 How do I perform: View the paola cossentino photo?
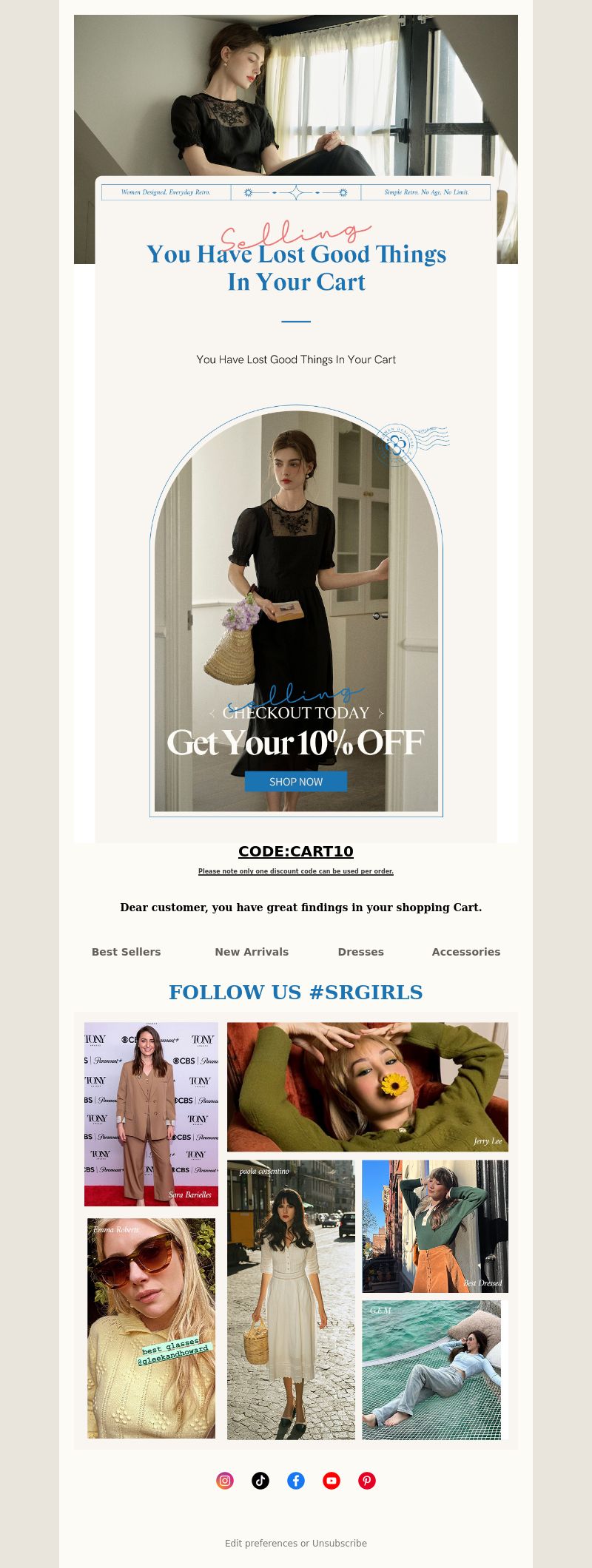click(x=291, y=1300)
